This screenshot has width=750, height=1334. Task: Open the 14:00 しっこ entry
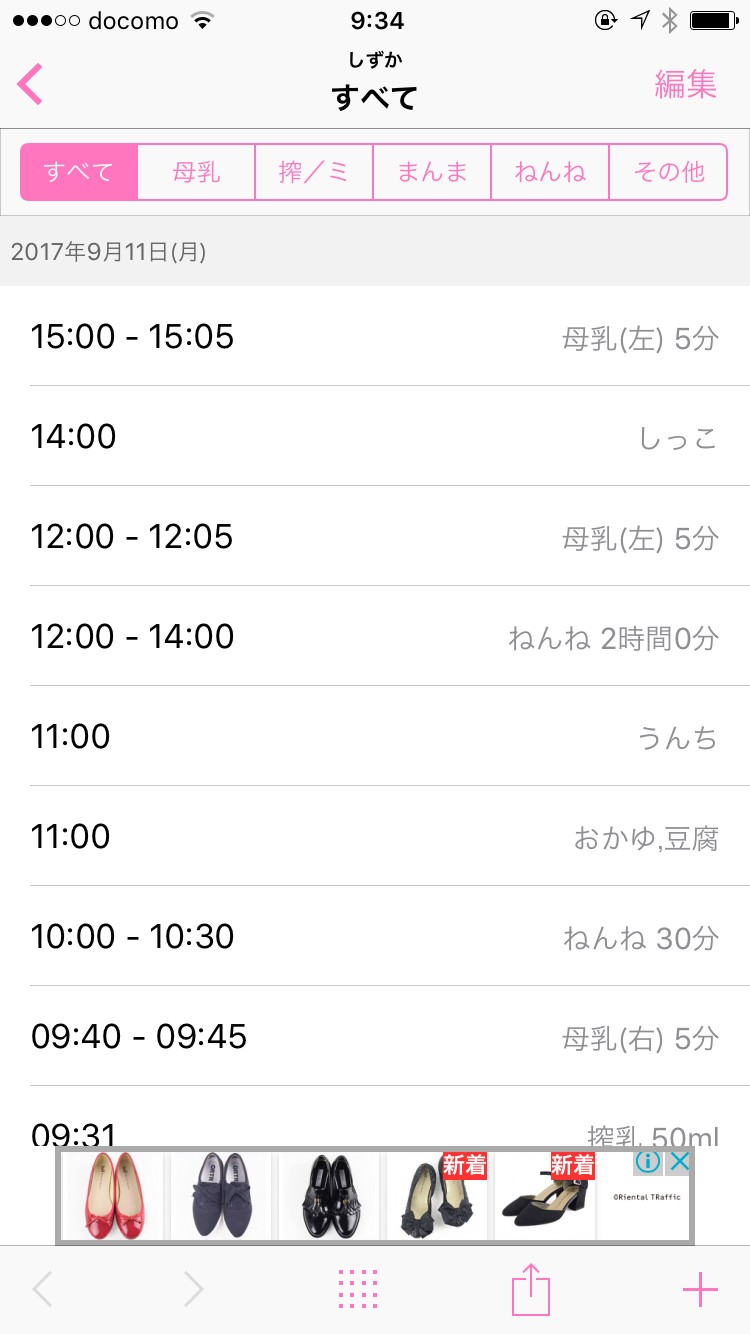tap(375, 436)
